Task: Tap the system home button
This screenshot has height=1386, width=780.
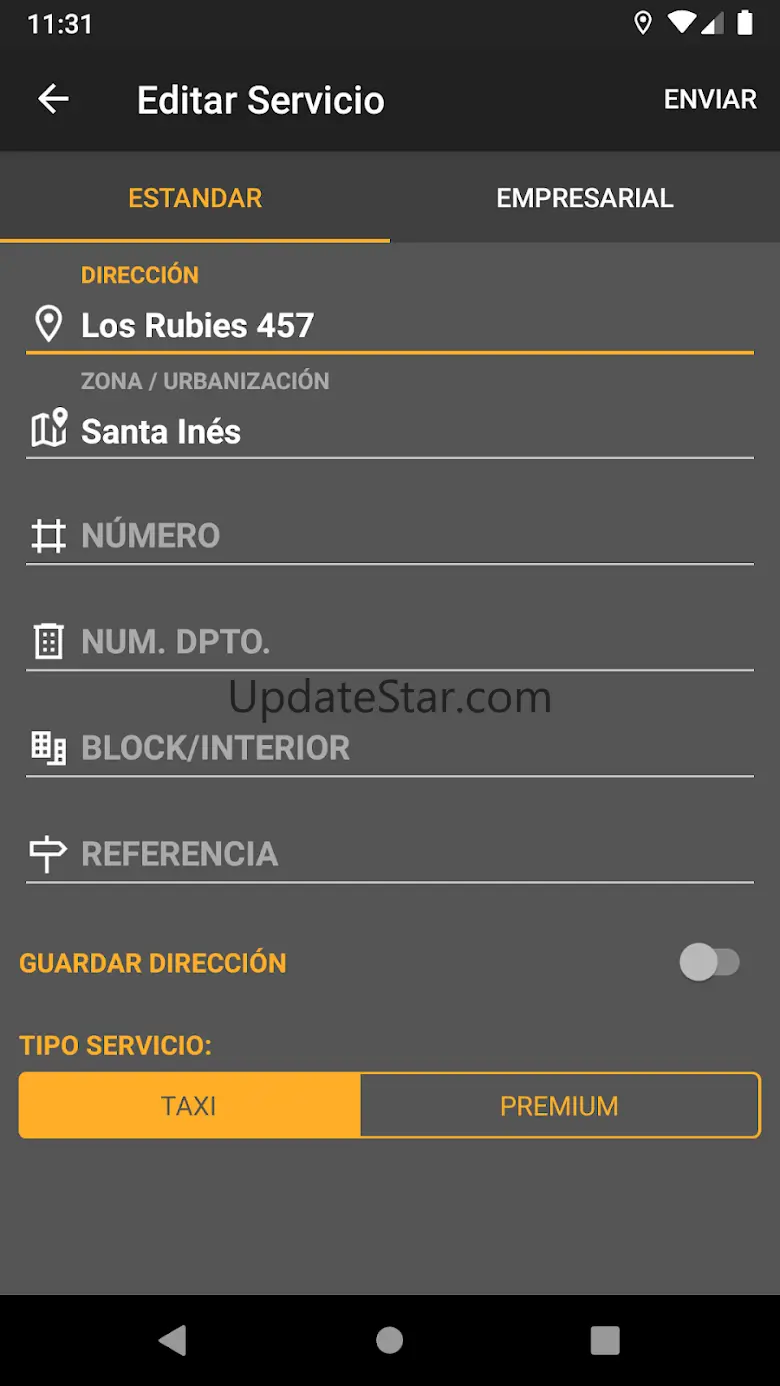Action: pos(390,1340)
